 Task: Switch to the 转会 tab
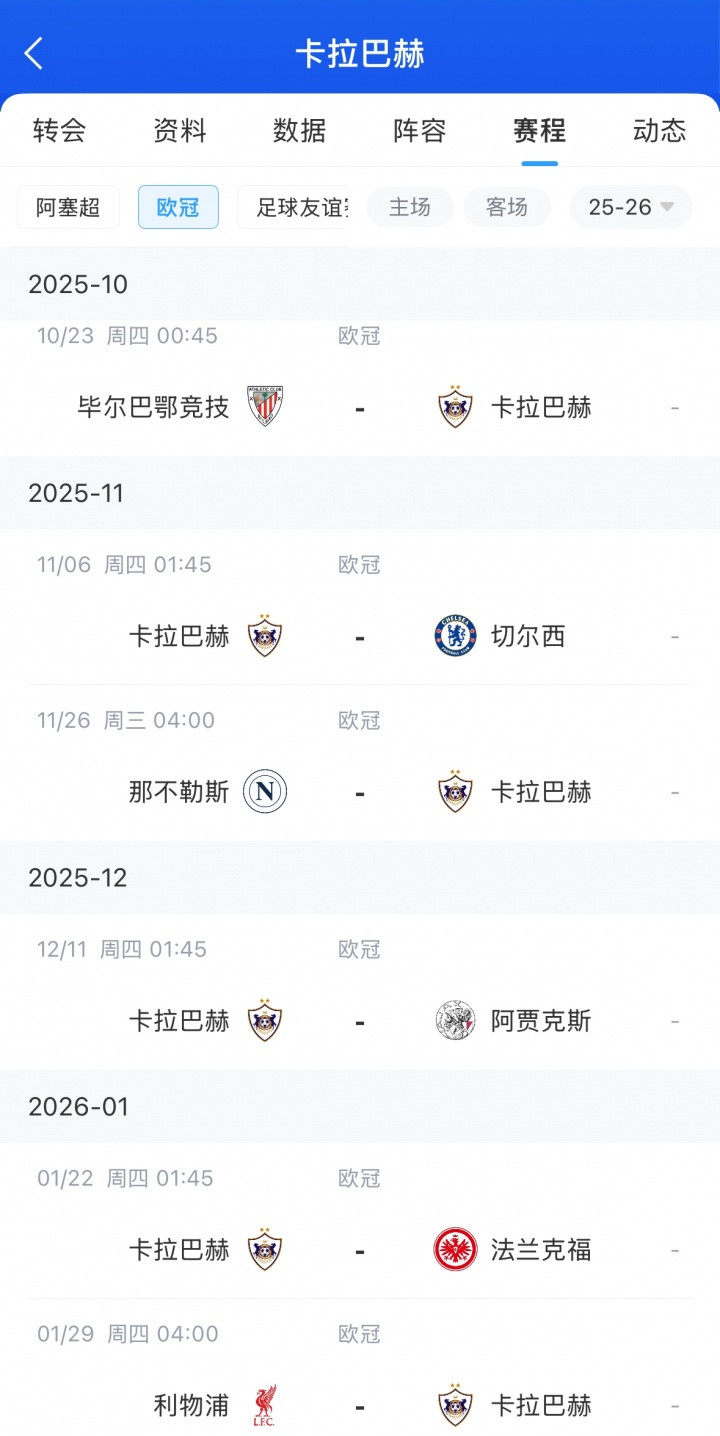(59, 130)
